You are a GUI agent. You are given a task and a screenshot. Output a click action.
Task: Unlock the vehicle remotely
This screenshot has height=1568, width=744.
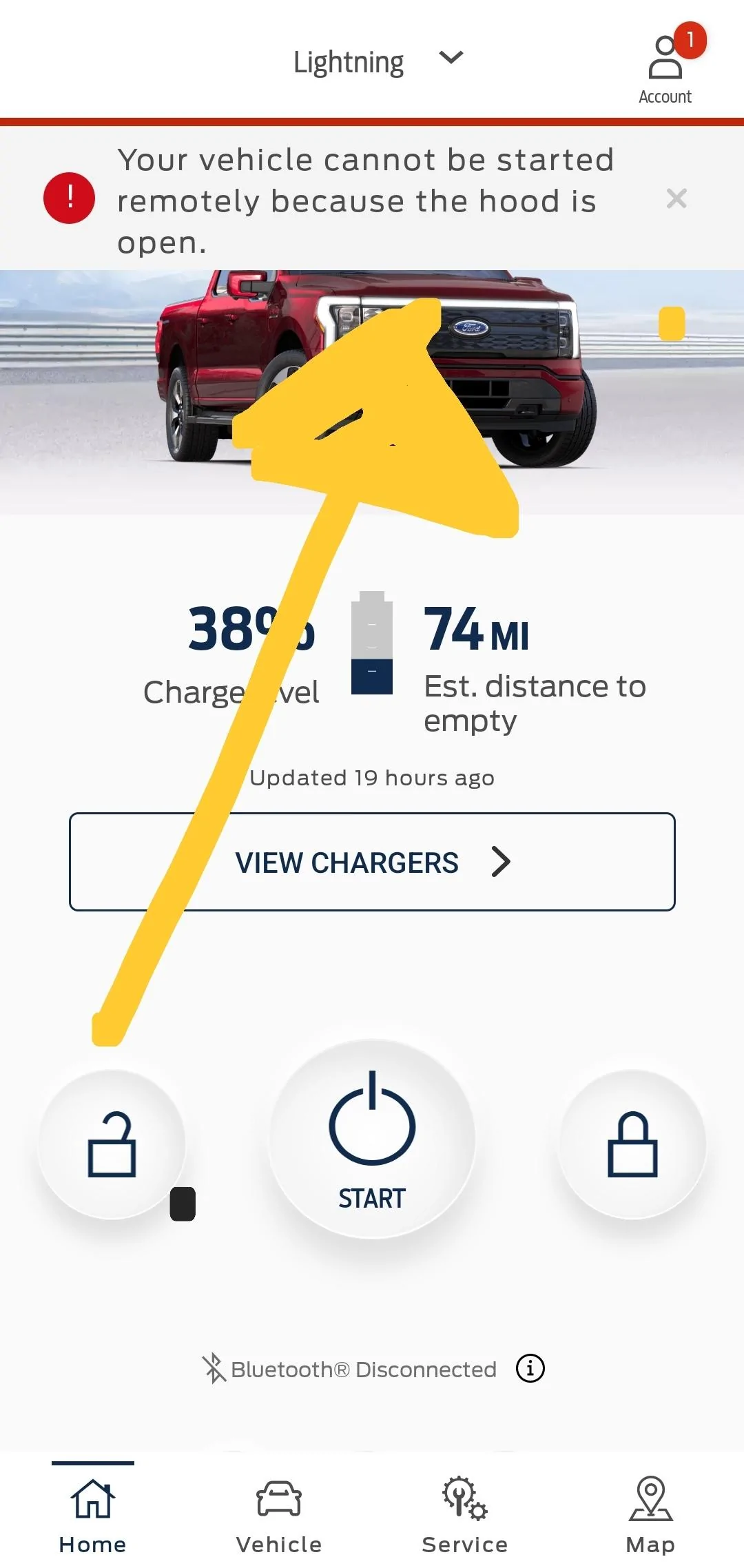(112, 1144)
